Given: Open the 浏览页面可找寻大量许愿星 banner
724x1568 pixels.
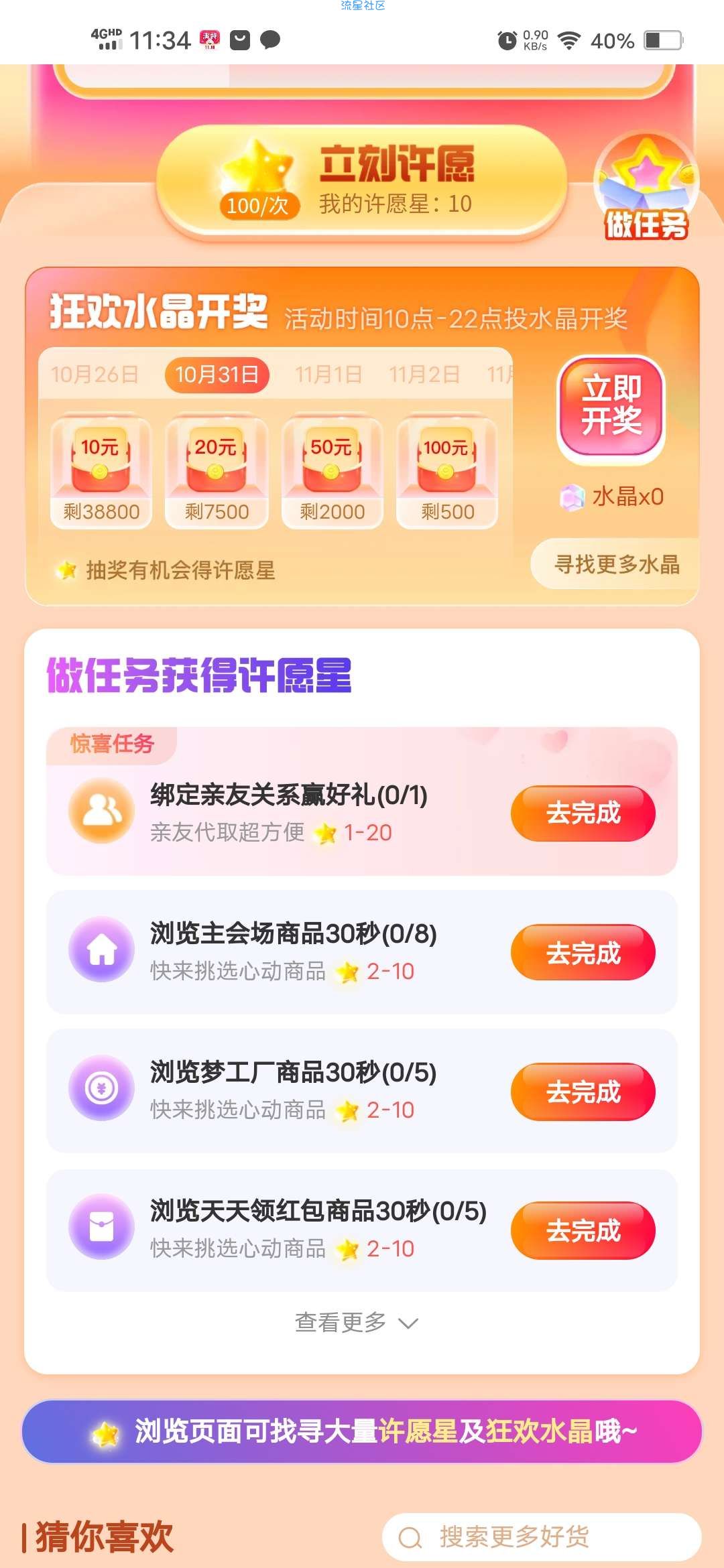Looking at the screenshot, I should pos(362,1431).
